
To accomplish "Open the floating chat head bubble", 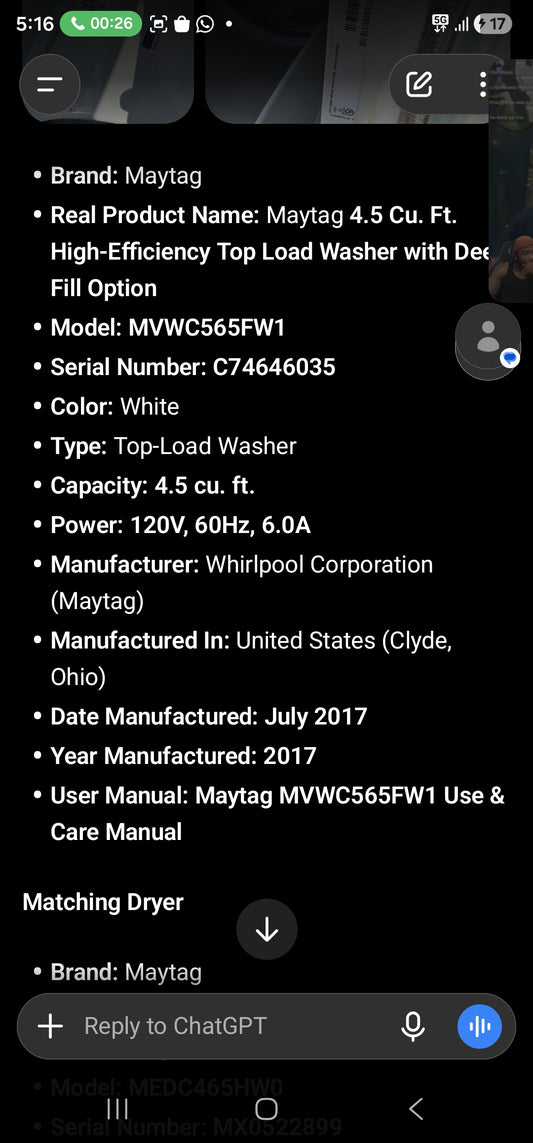I will [488, 341].
